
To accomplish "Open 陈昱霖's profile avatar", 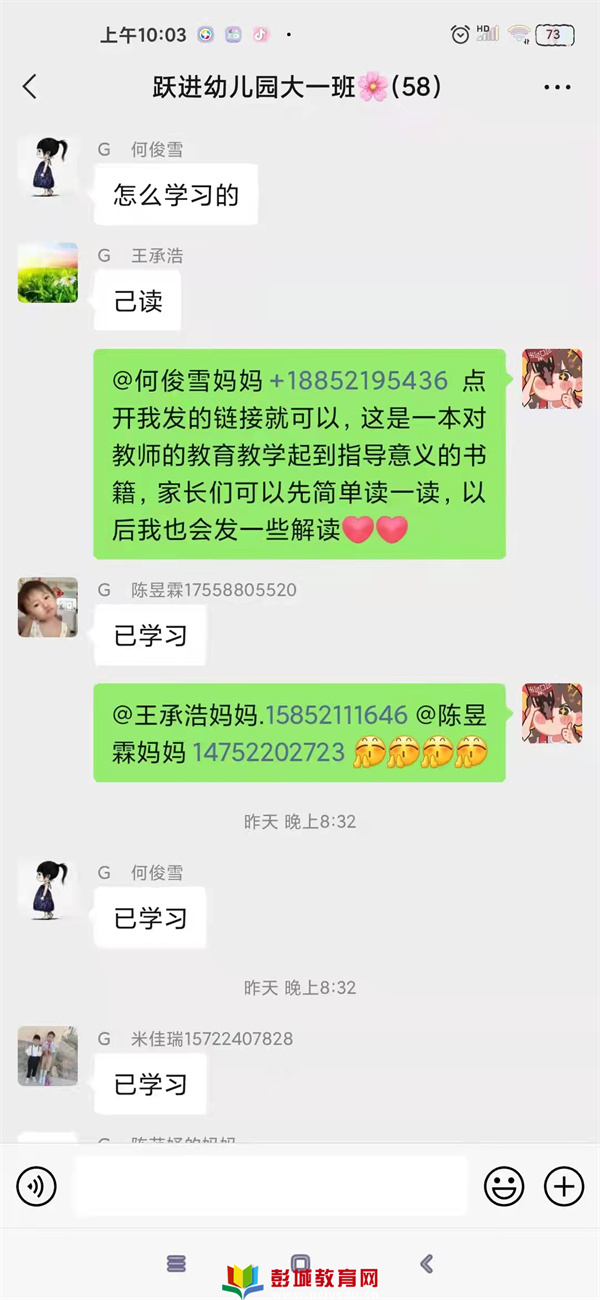I will click(47, 607).
